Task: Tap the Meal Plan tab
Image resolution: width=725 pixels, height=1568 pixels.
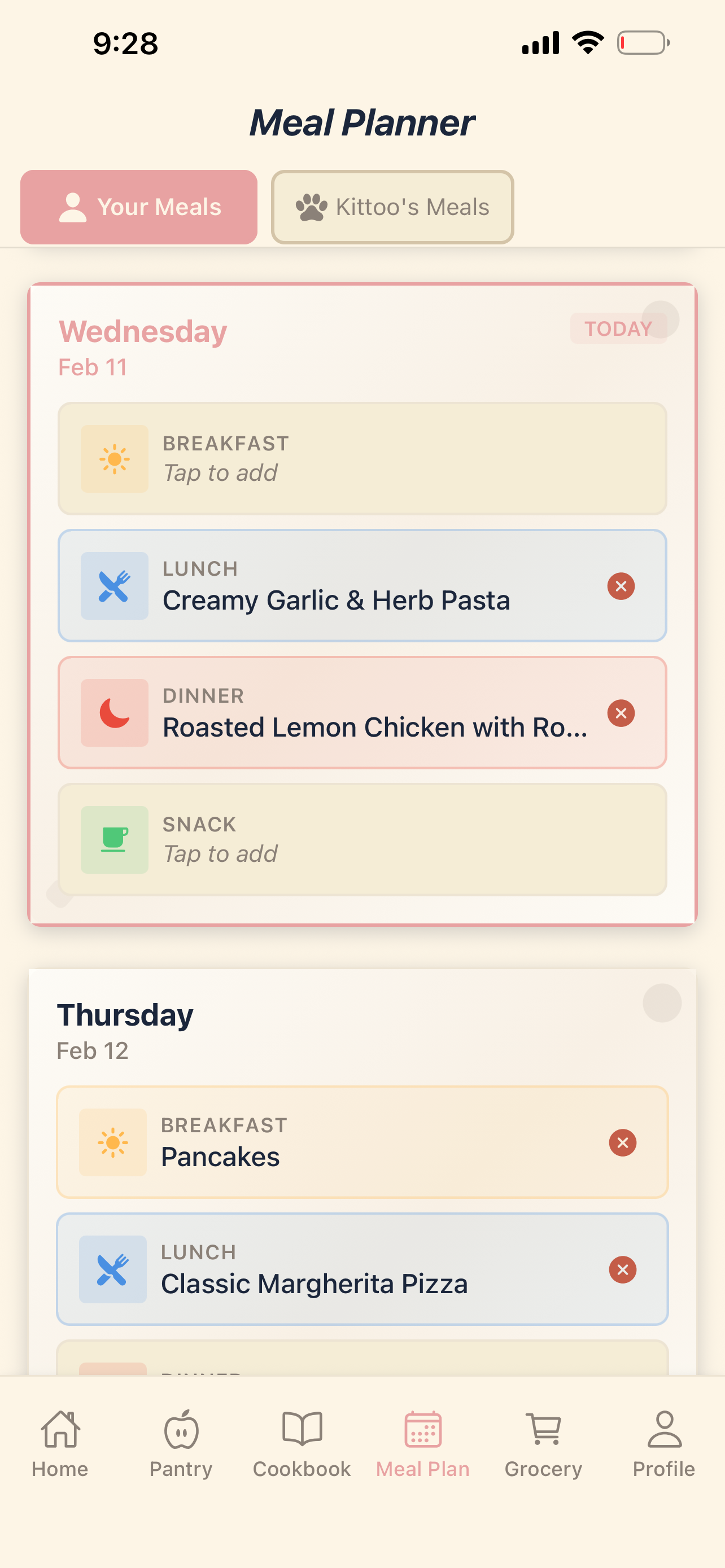Action: click(423, 1444)
